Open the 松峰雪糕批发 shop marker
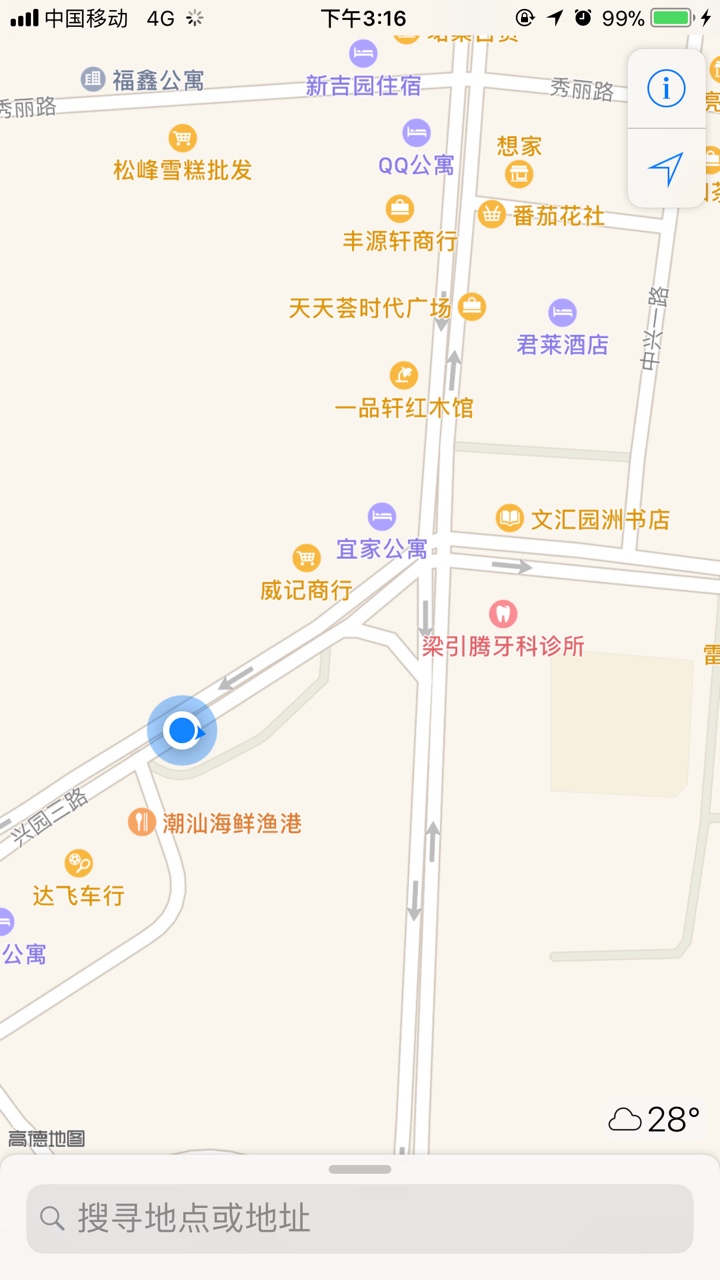 click(x=182, y=138)
